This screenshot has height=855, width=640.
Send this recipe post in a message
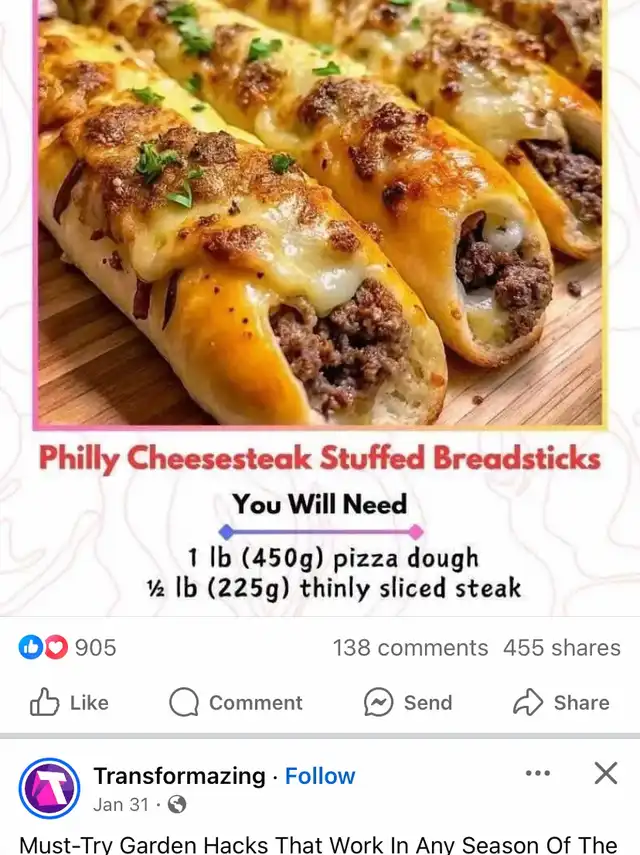(x=407, y=703)
